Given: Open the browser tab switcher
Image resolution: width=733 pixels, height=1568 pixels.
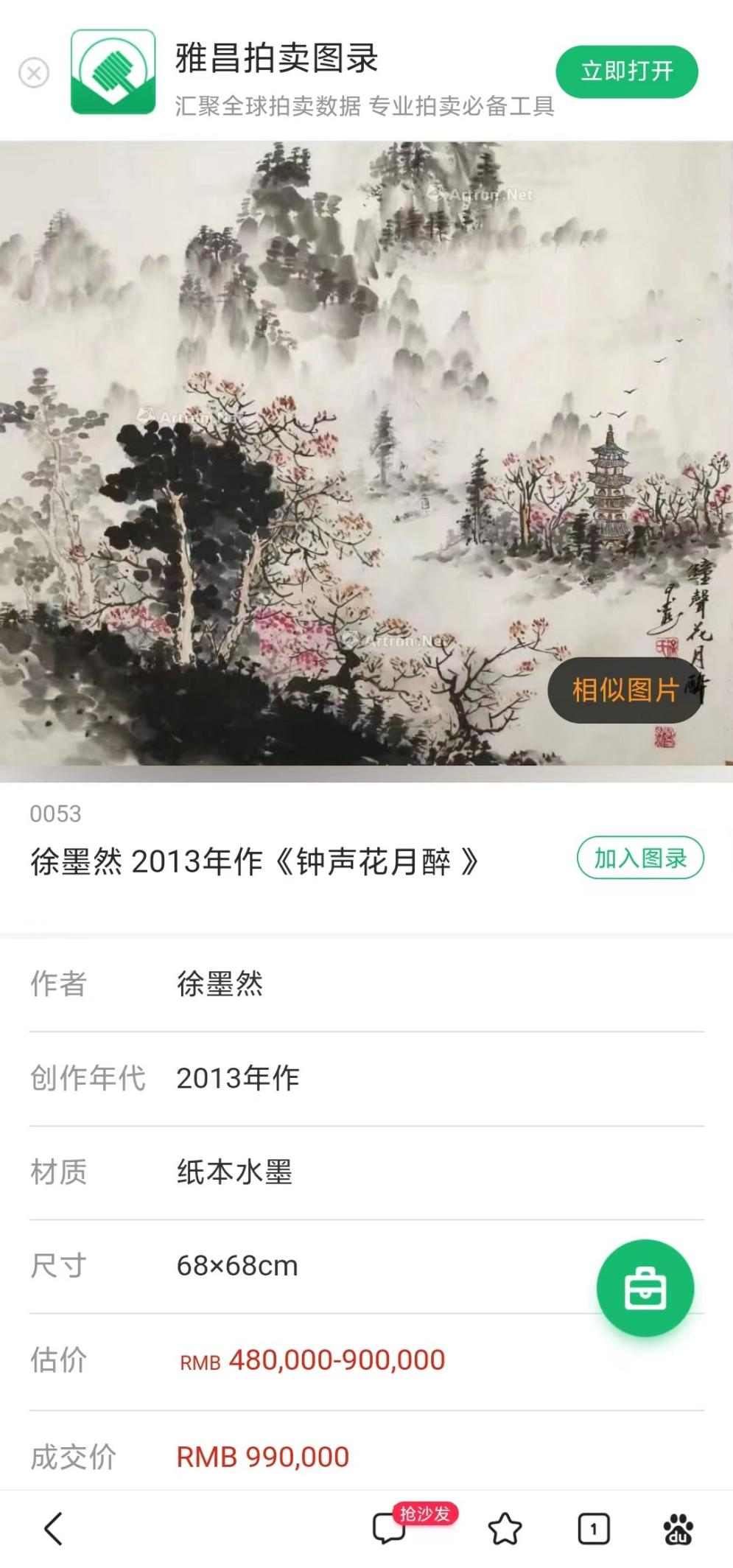Looking at the screenshot, I should (x=593, y=1529).
